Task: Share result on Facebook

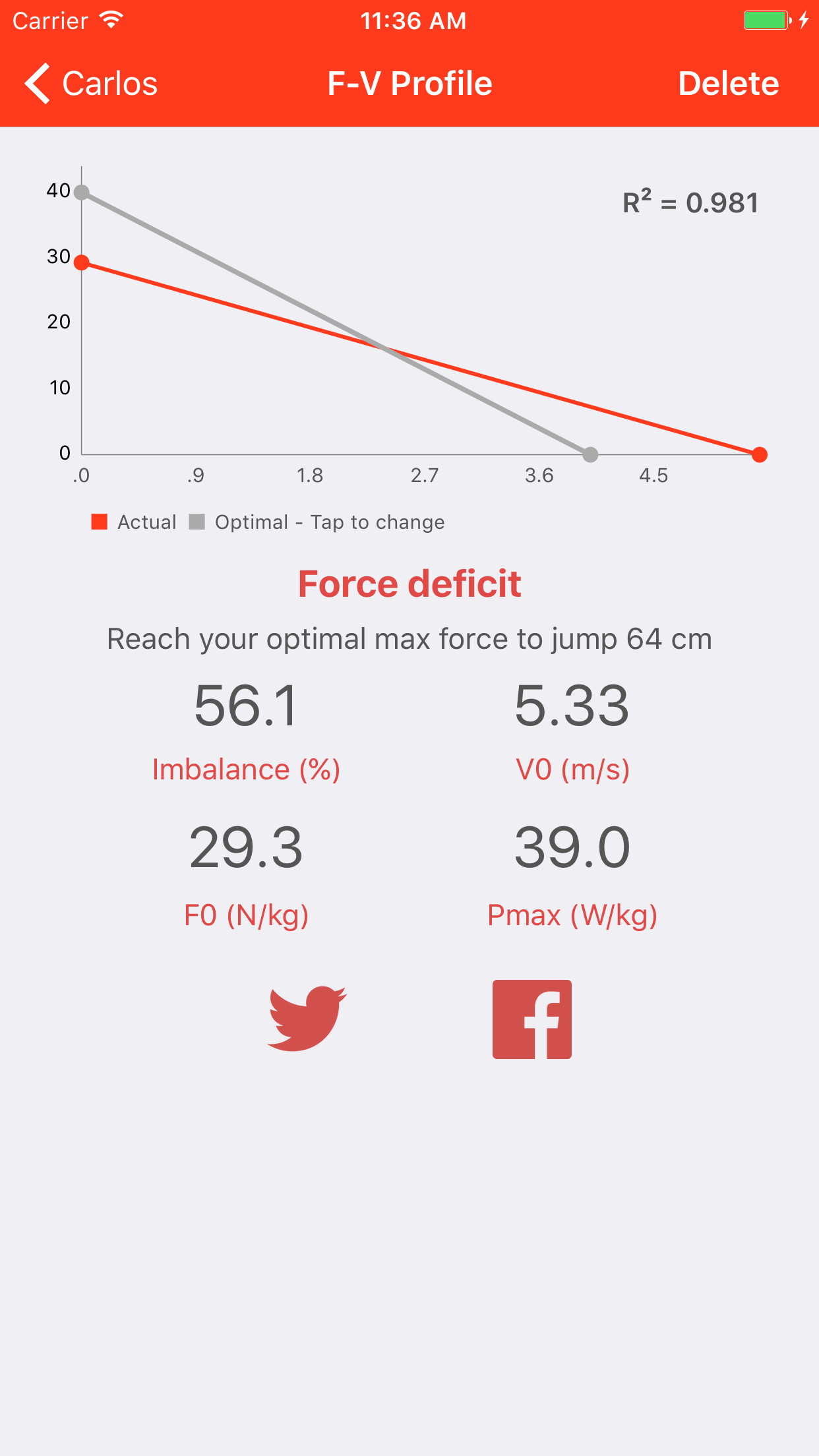Action: point(532,1019)
